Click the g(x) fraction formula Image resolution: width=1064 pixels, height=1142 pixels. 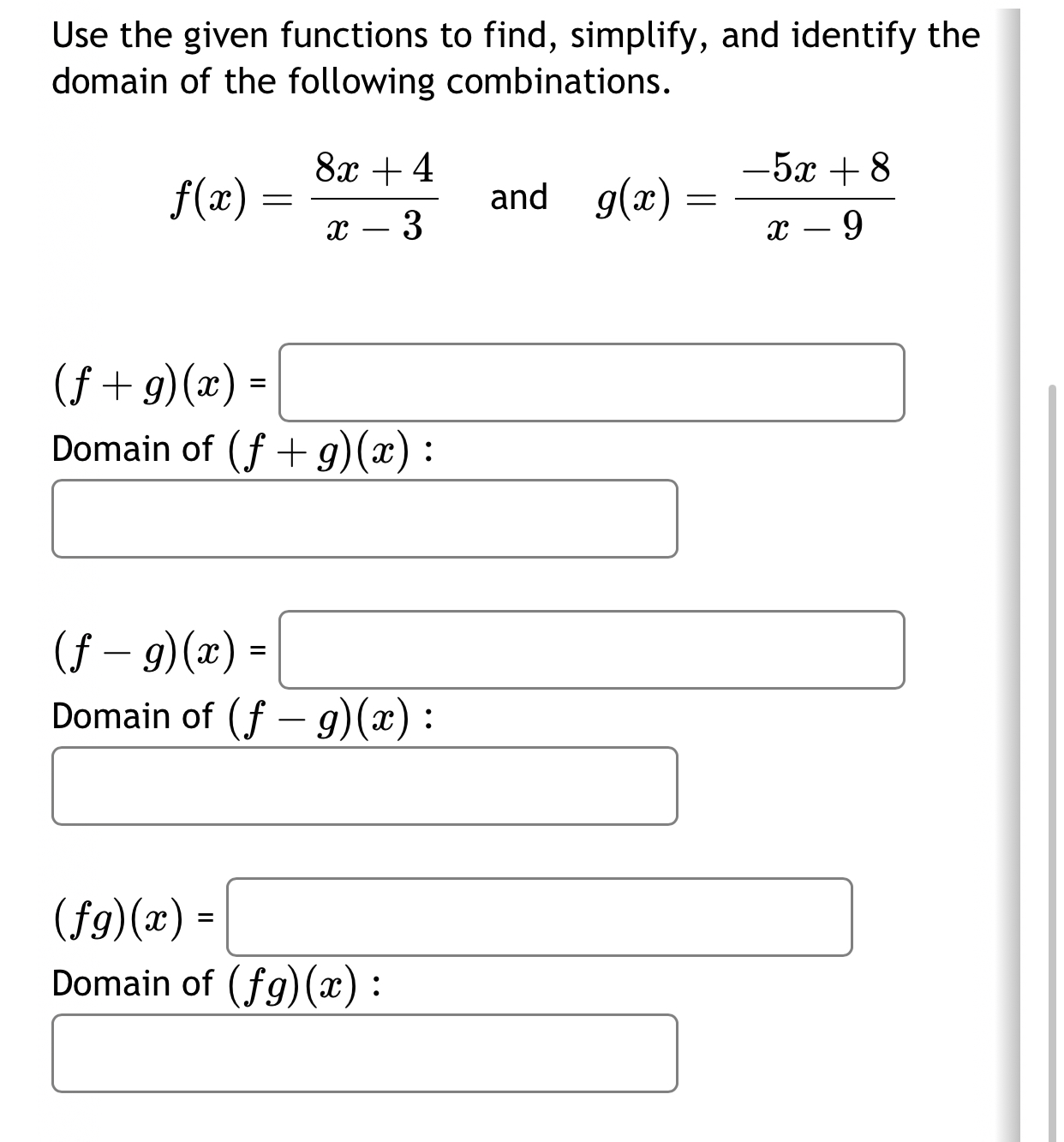click(x=741, y=197)
